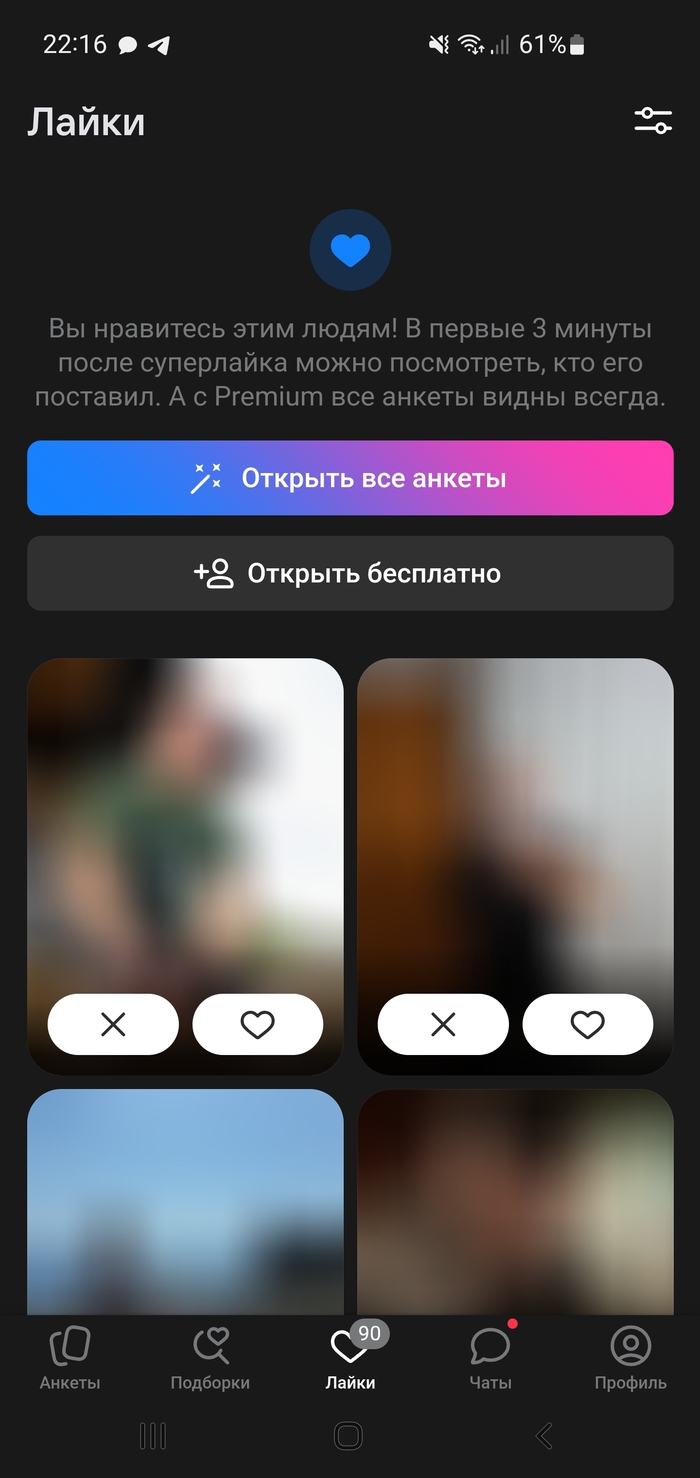Like the blurred profile with green shirt
The width and height of the screenshot is (700, 1478).
pos(258,1024)
